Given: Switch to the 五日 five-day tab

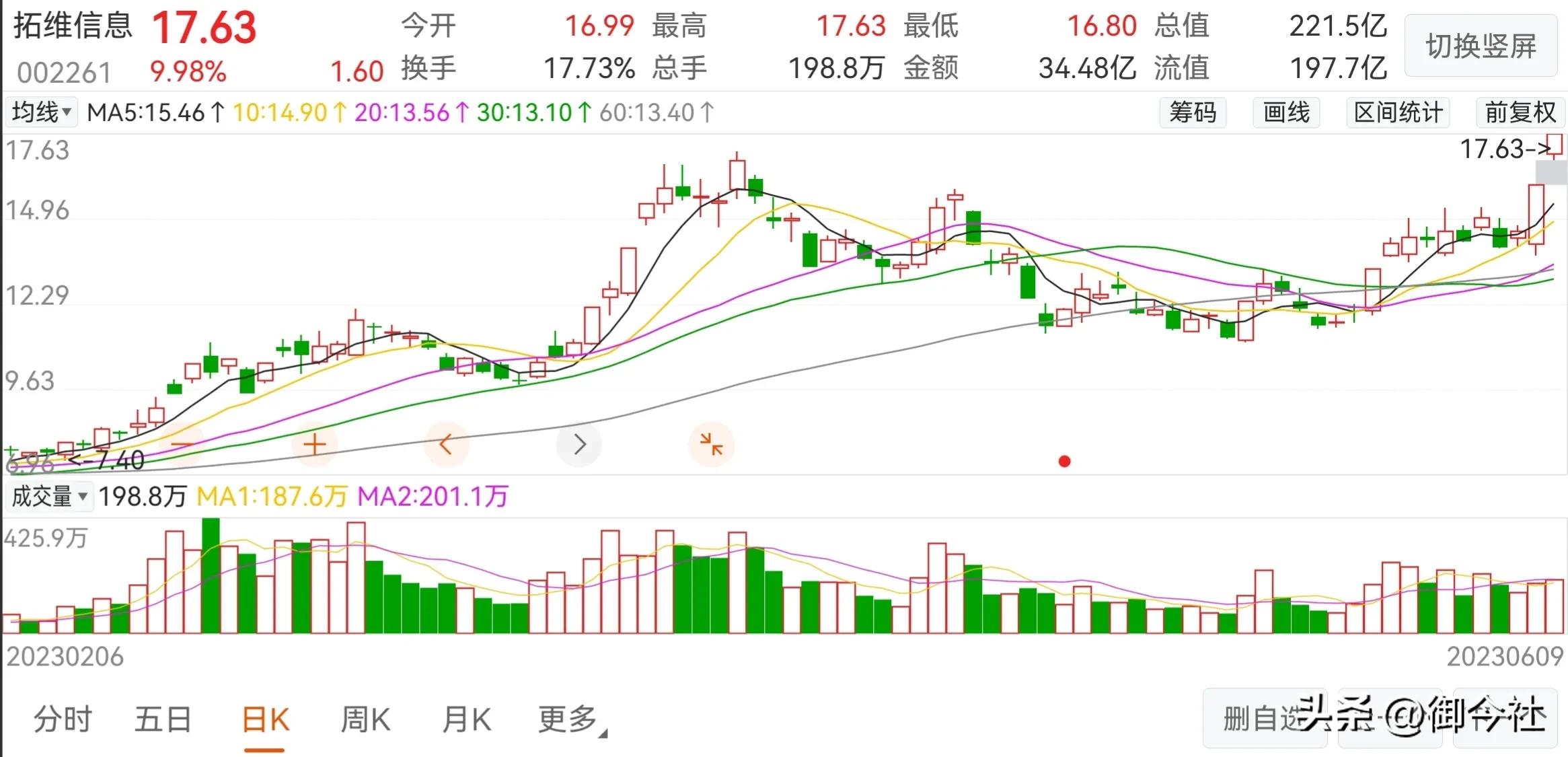Looking at the screenshot, I should tap(163, 719).
